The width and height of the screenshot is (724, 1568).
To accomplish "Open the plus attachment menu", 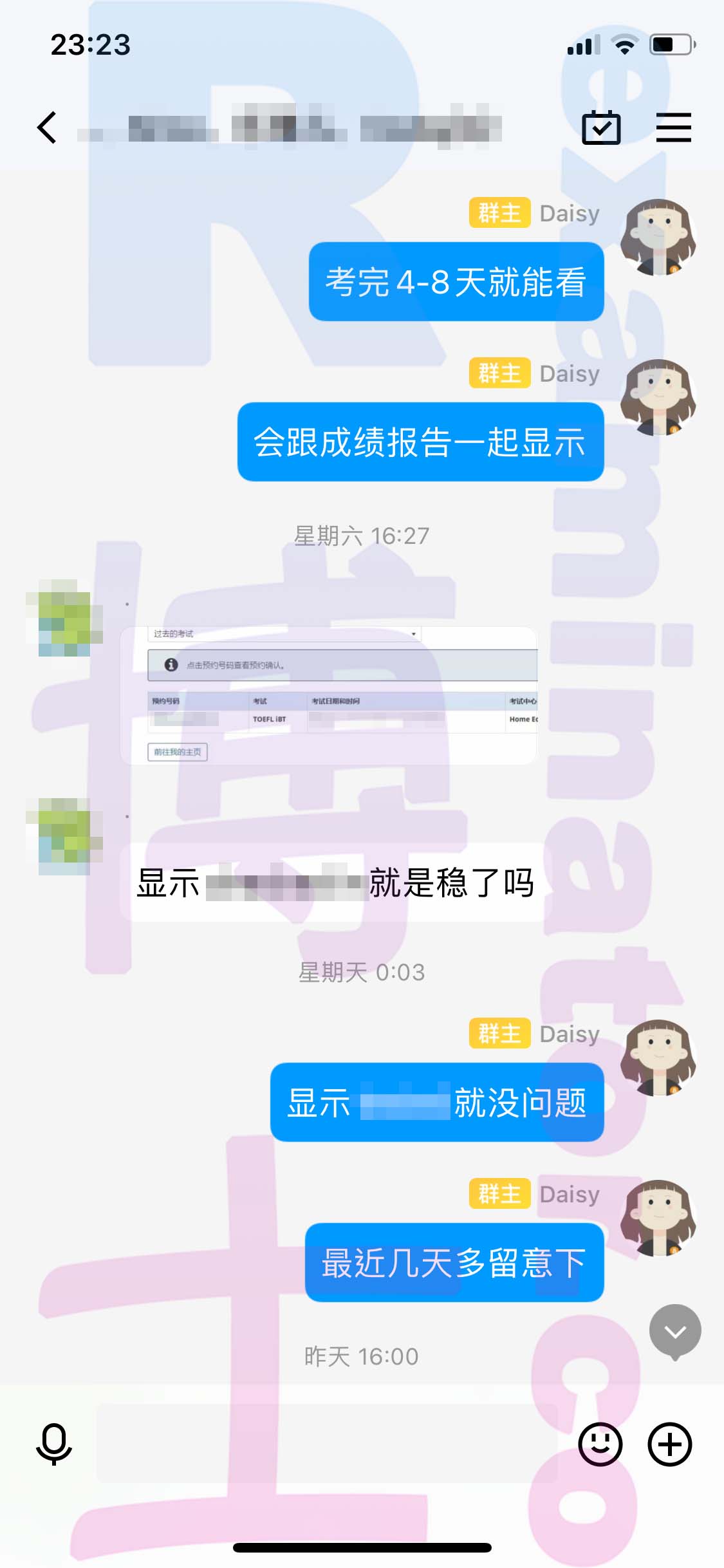I will (669, 1444).
